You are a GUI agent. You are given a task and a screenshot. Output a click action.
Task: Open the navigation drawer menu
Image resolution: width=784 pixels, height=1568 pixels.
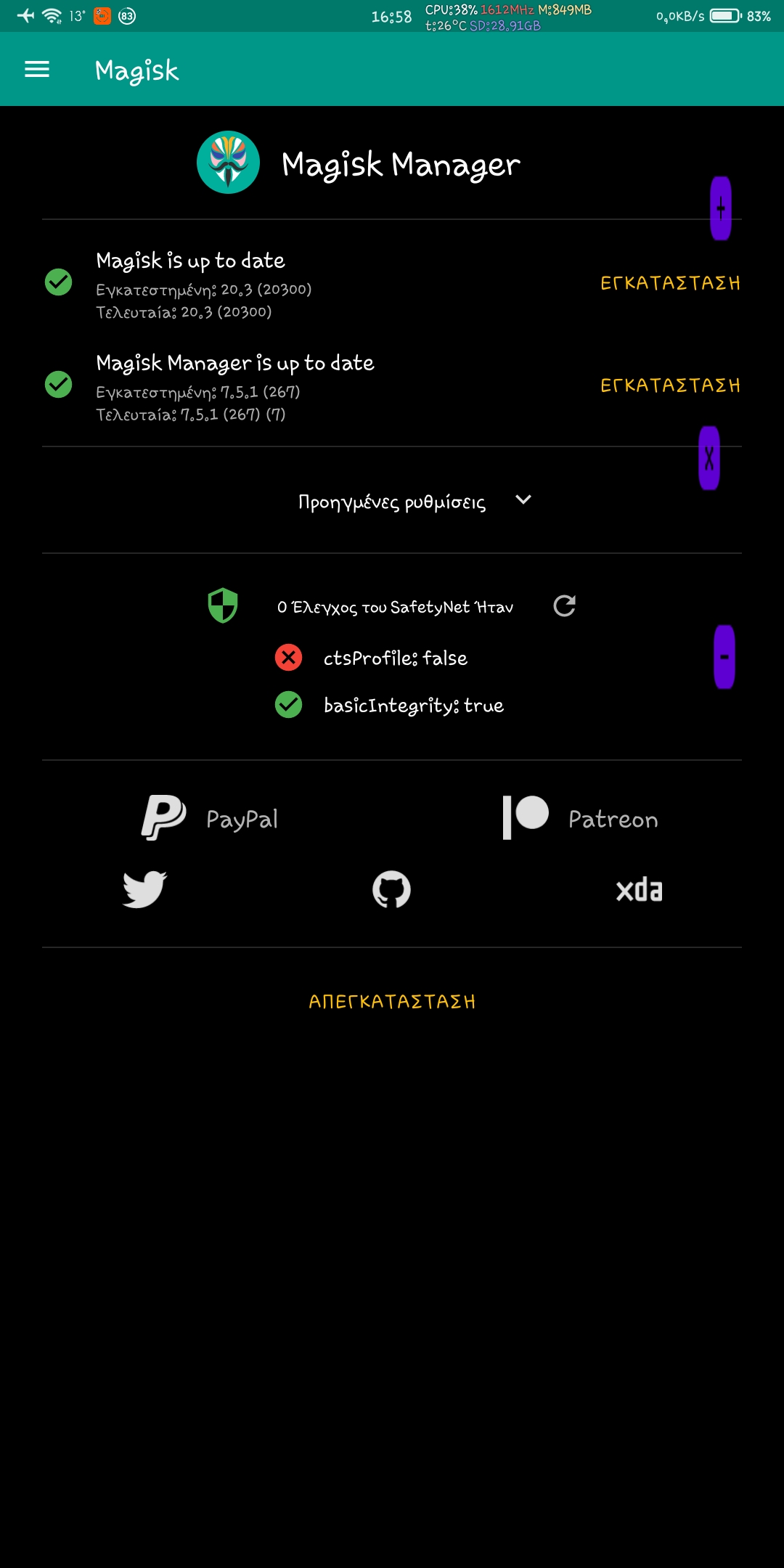pyautogui.click(x=37, y=70)
